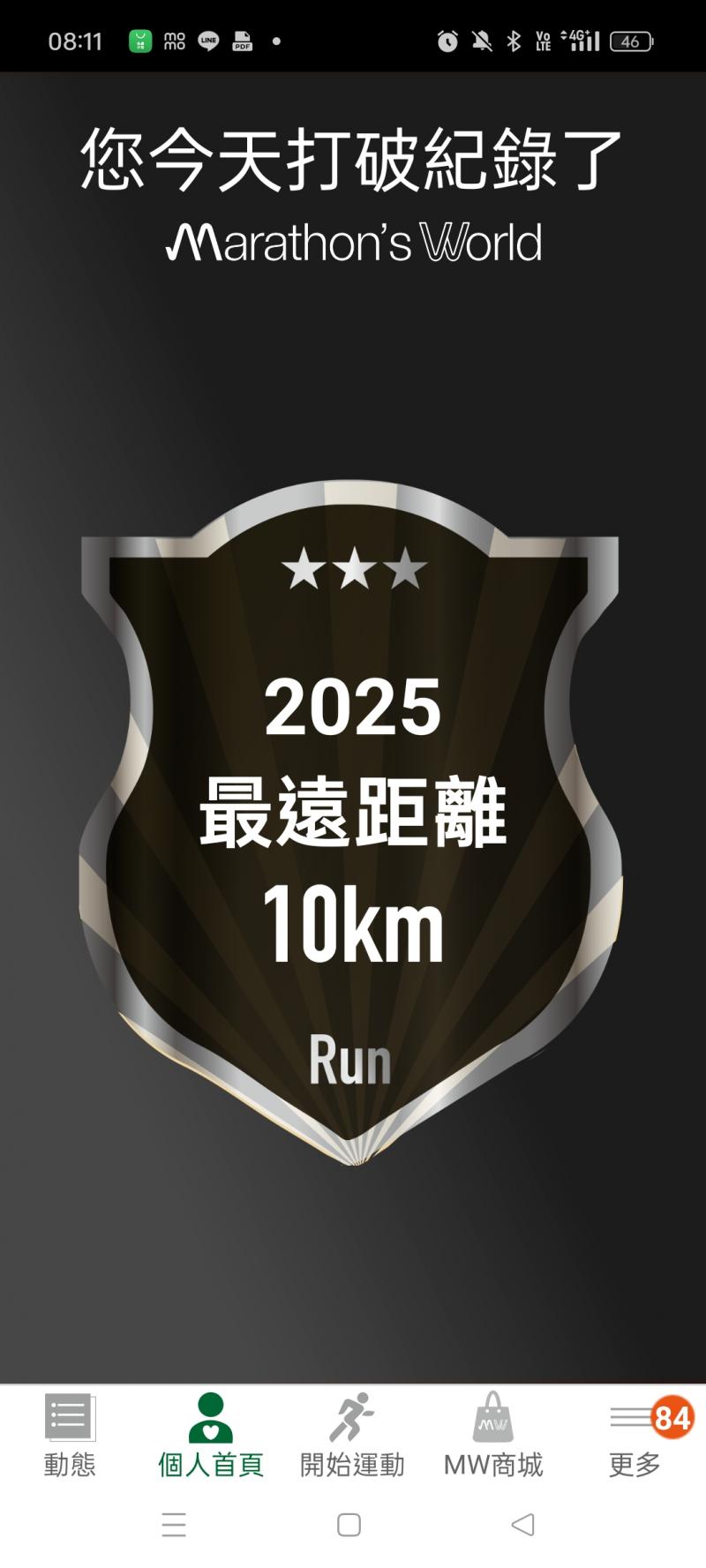
Task: Select the 開始運動 tab
Action: point(352,1434)
